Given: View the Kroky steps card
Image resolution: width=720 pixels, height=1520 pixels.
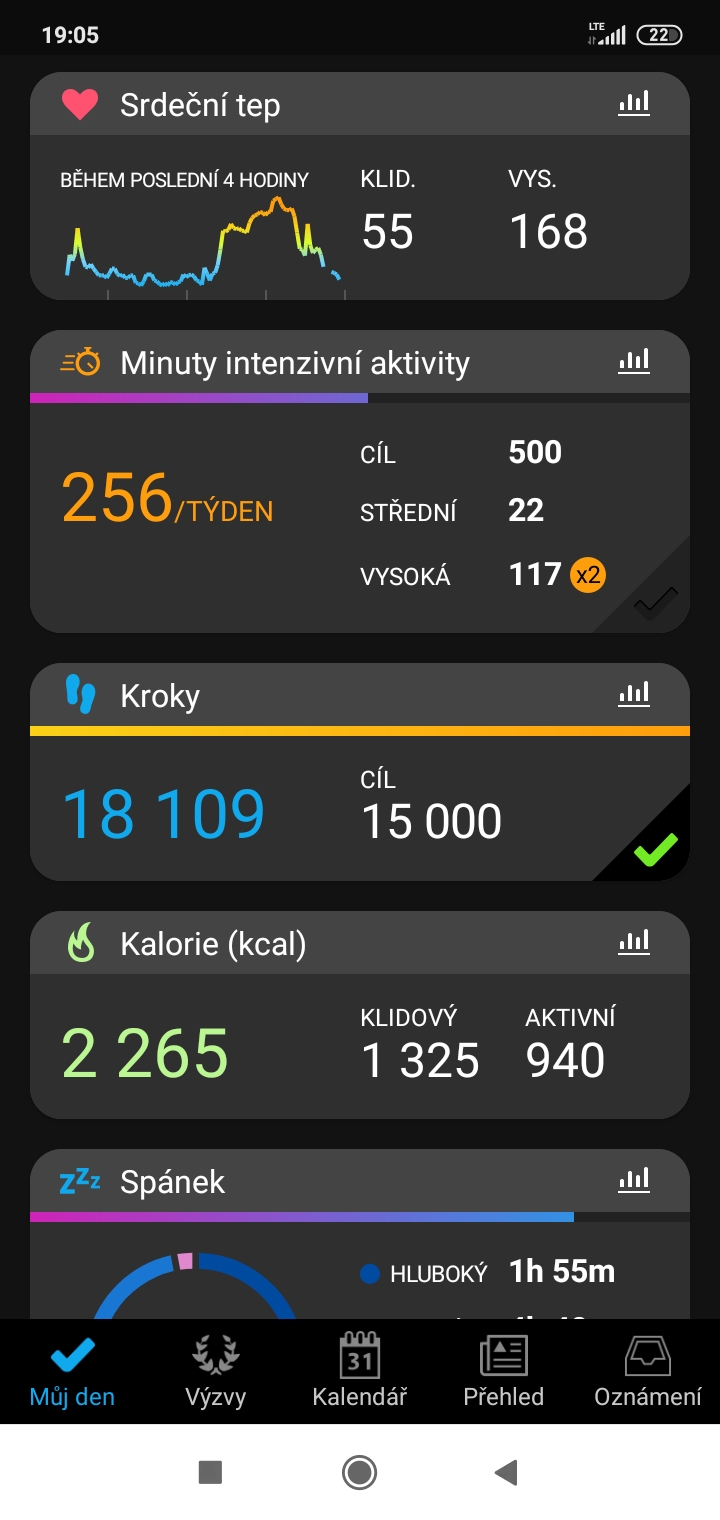Looking at the screenshot, I should point(360,772).
